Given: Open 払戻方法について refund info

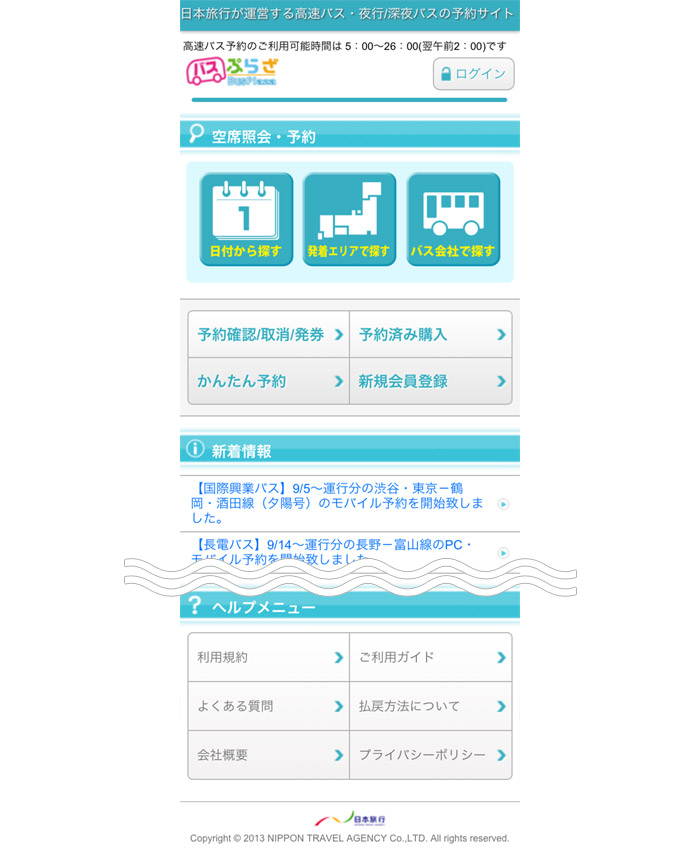Looking at the screenshot, I should [431, 705].
